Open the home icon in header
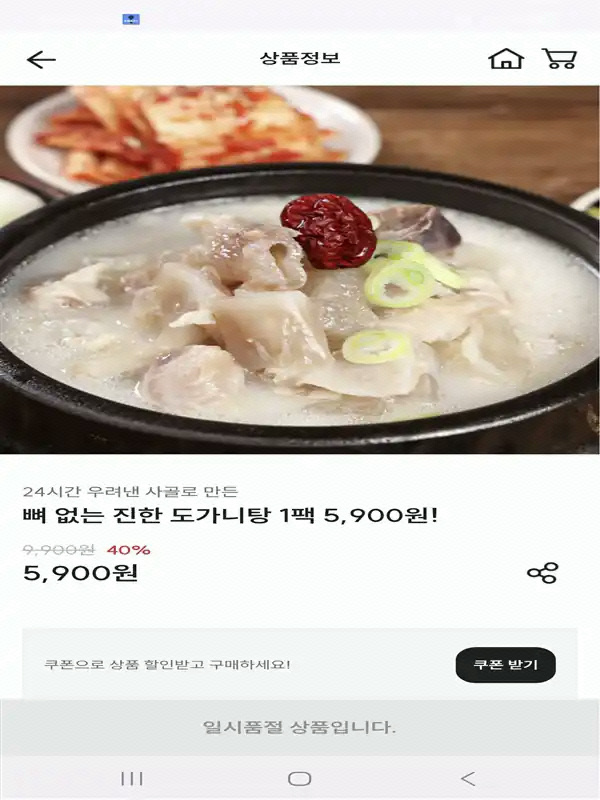 tap(506, 59)
